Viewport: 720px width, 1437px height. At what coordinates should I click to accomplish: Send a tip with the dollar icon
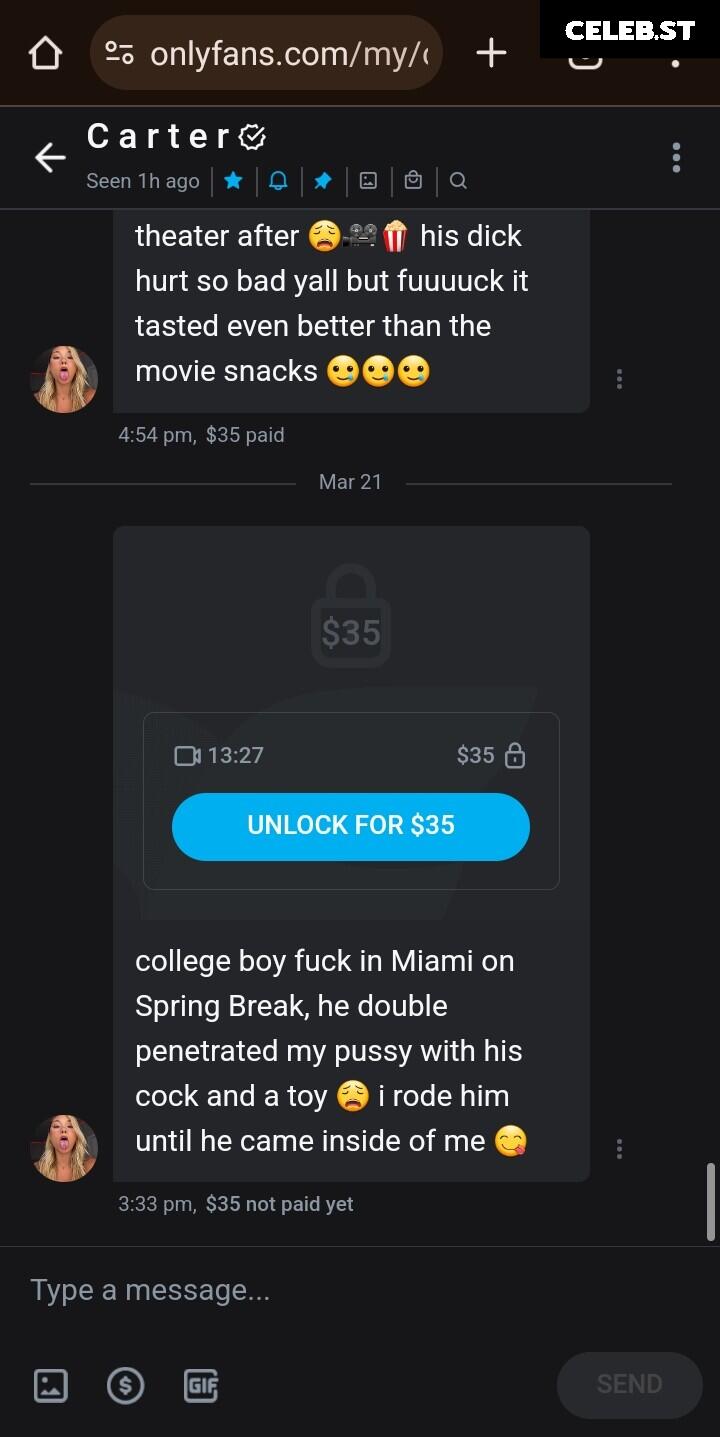[x=125, y=1385]
